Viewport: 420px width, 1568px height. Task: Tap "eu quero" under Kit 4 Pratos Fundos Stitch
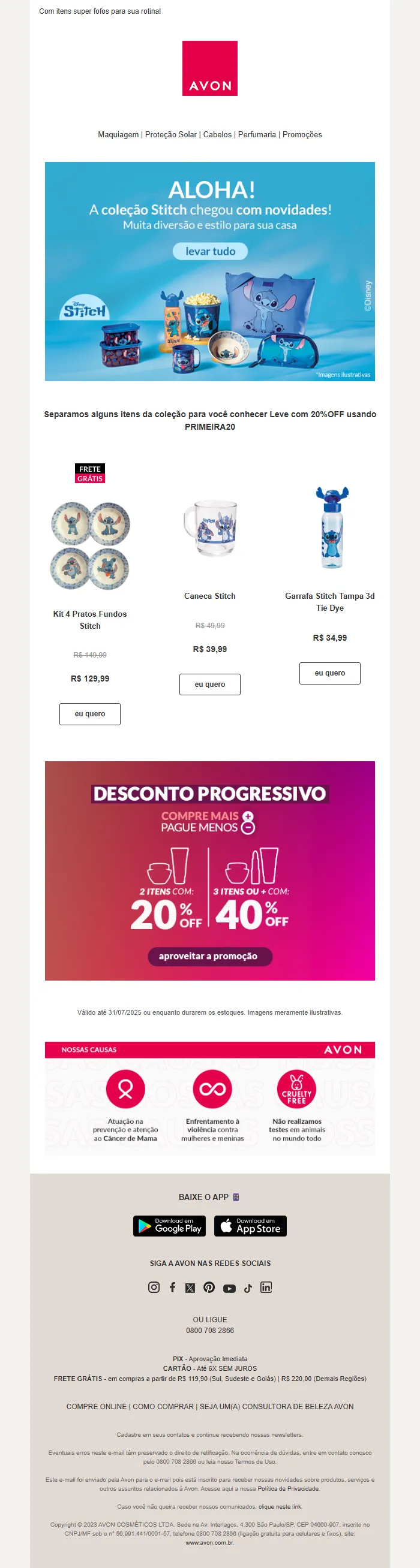(89, 714)
